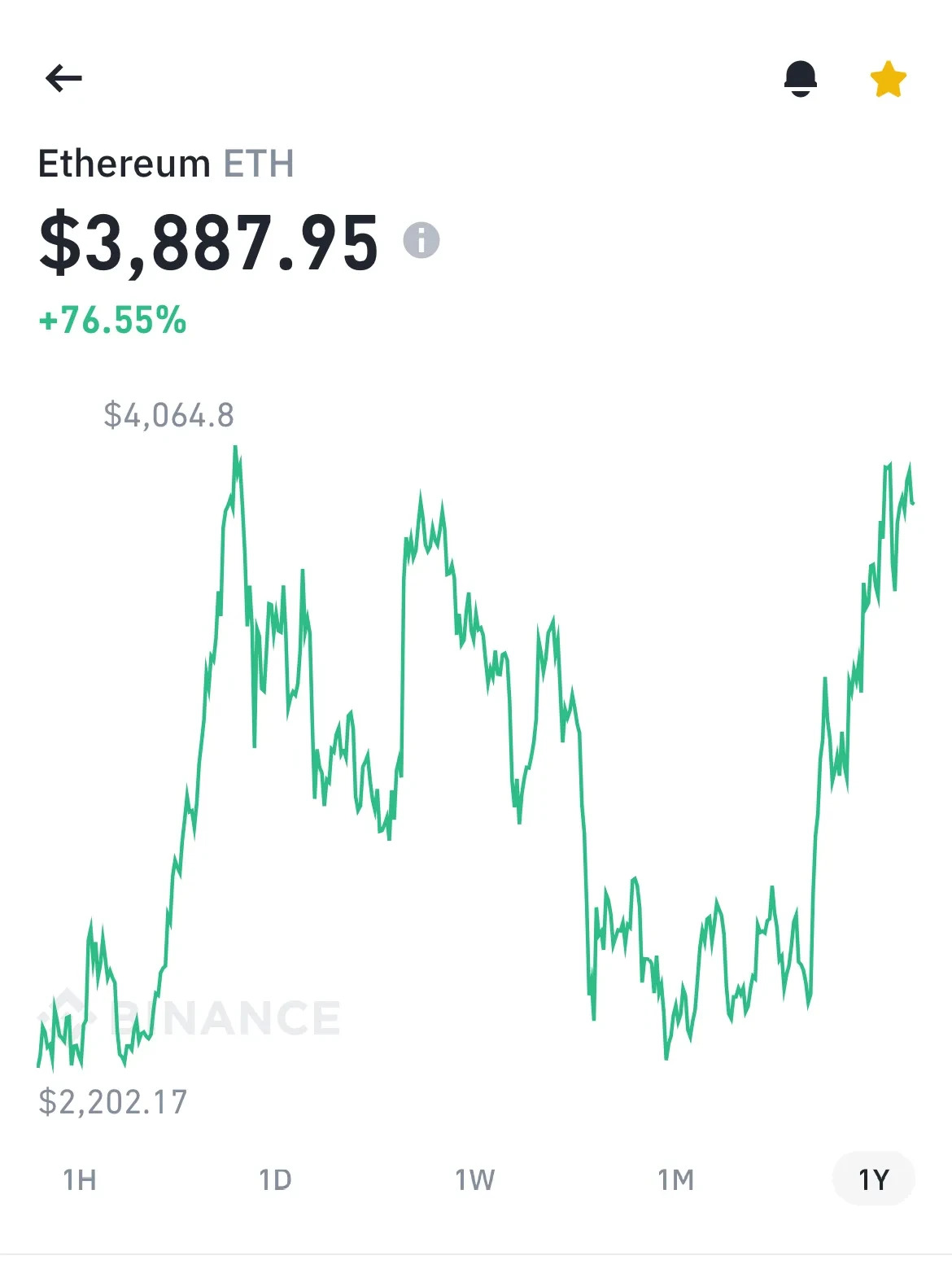This screenshot has height=1286, width=952.
Task: Change chart range to 1M
Action: tap(675, 1179)
